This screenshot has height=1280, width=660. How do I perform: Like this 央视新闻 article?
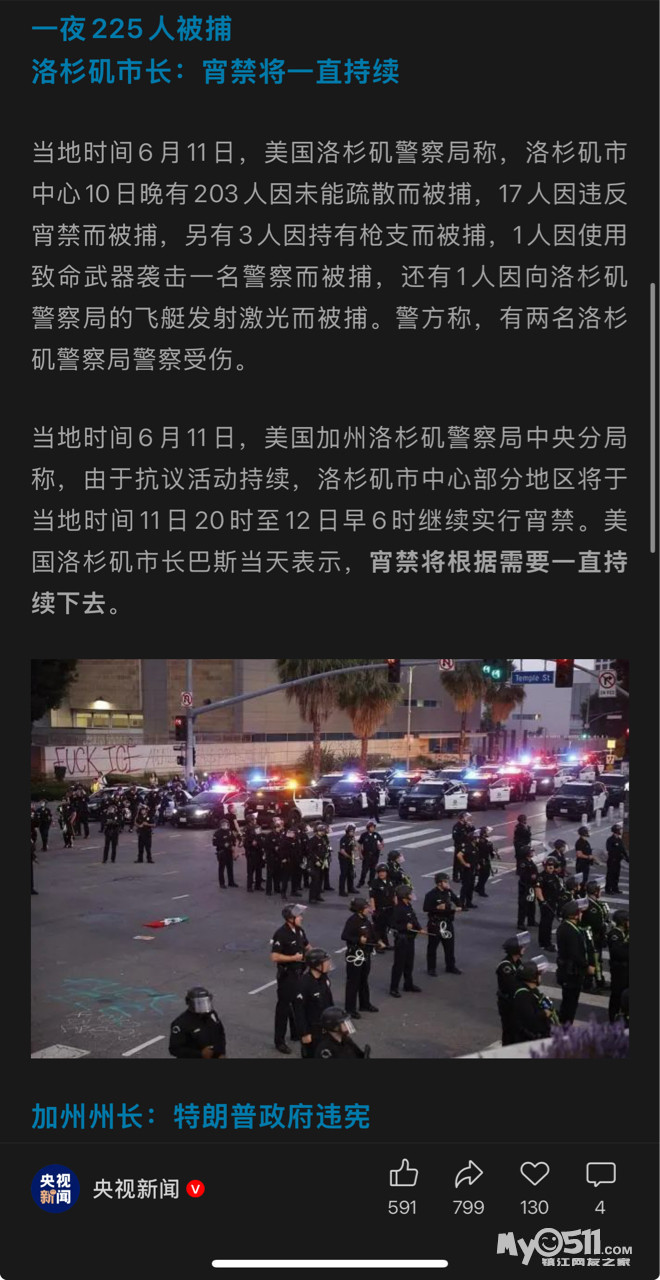pyautogui.click(x=403, y=1174)
